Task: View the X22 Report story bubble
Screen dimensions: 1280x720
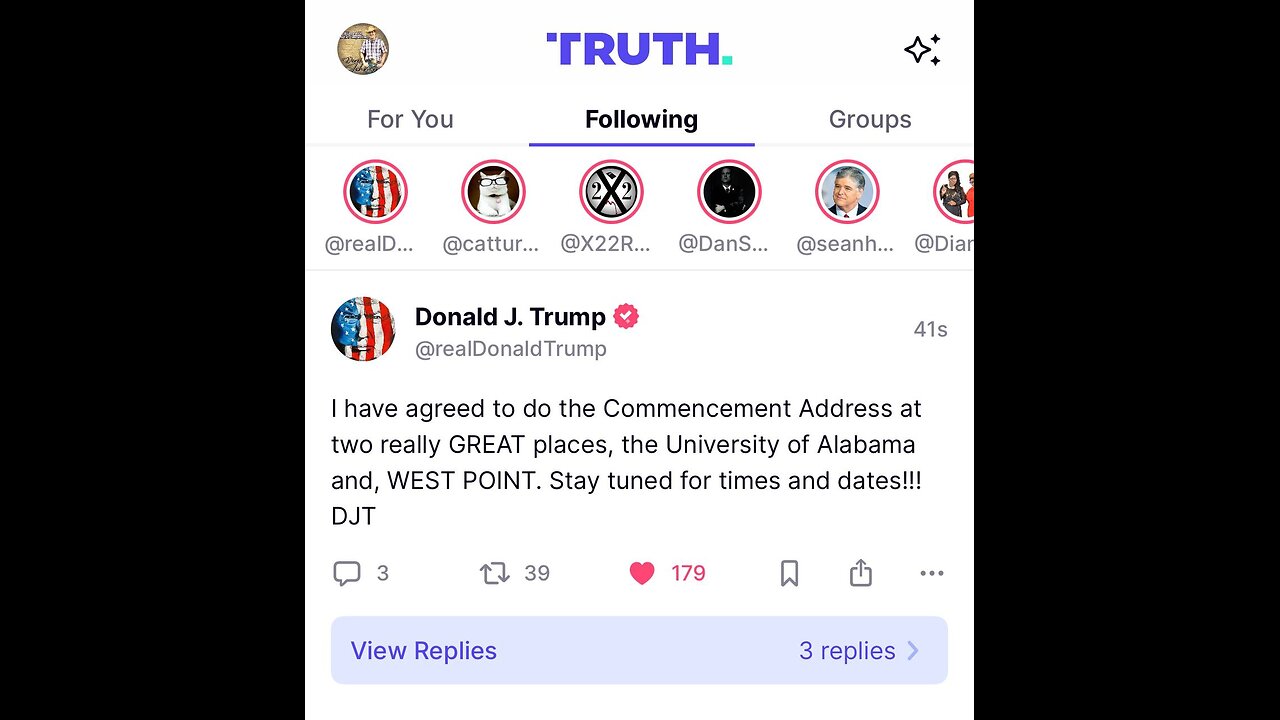Action: pyautogui.click(x=611, y=192)
